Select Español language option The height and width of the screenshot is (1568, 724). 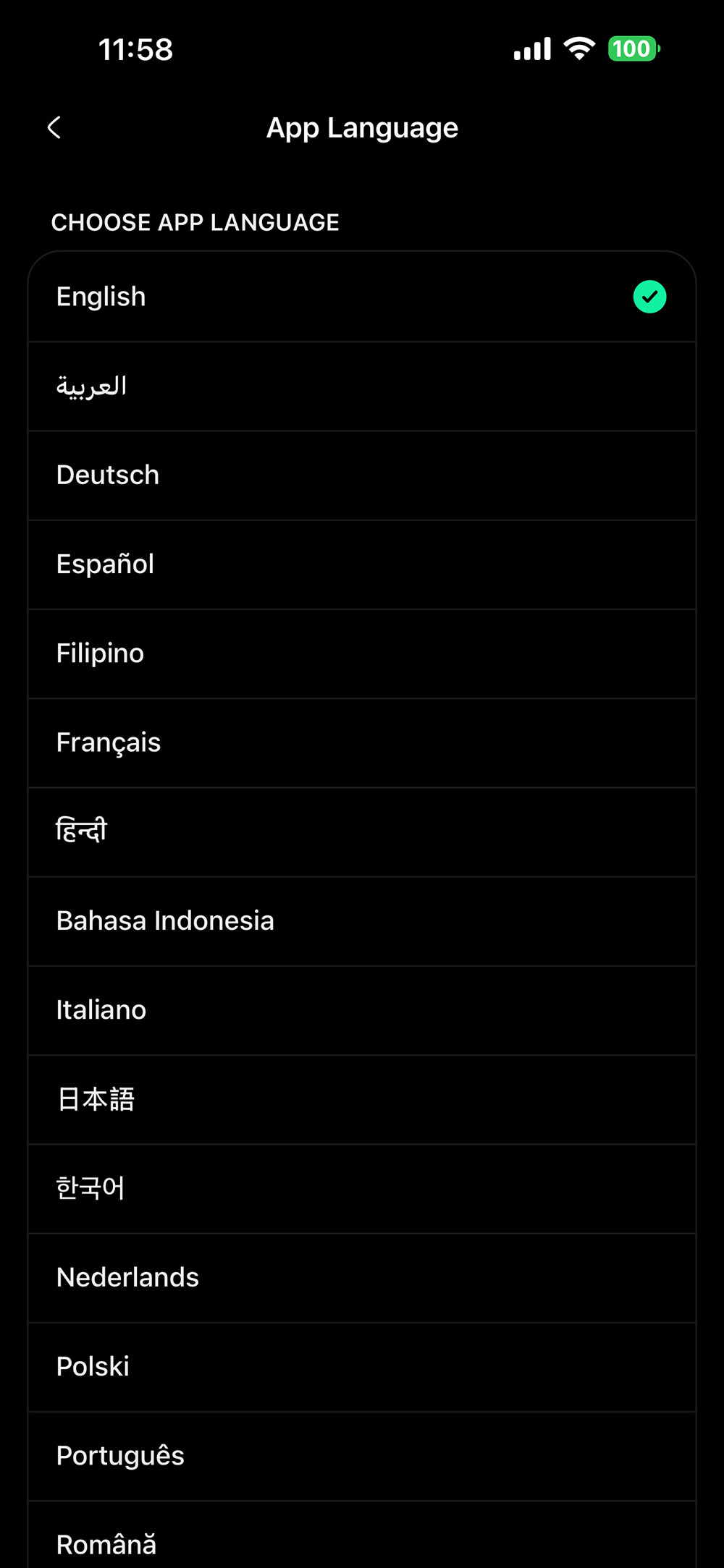(361, 564)
